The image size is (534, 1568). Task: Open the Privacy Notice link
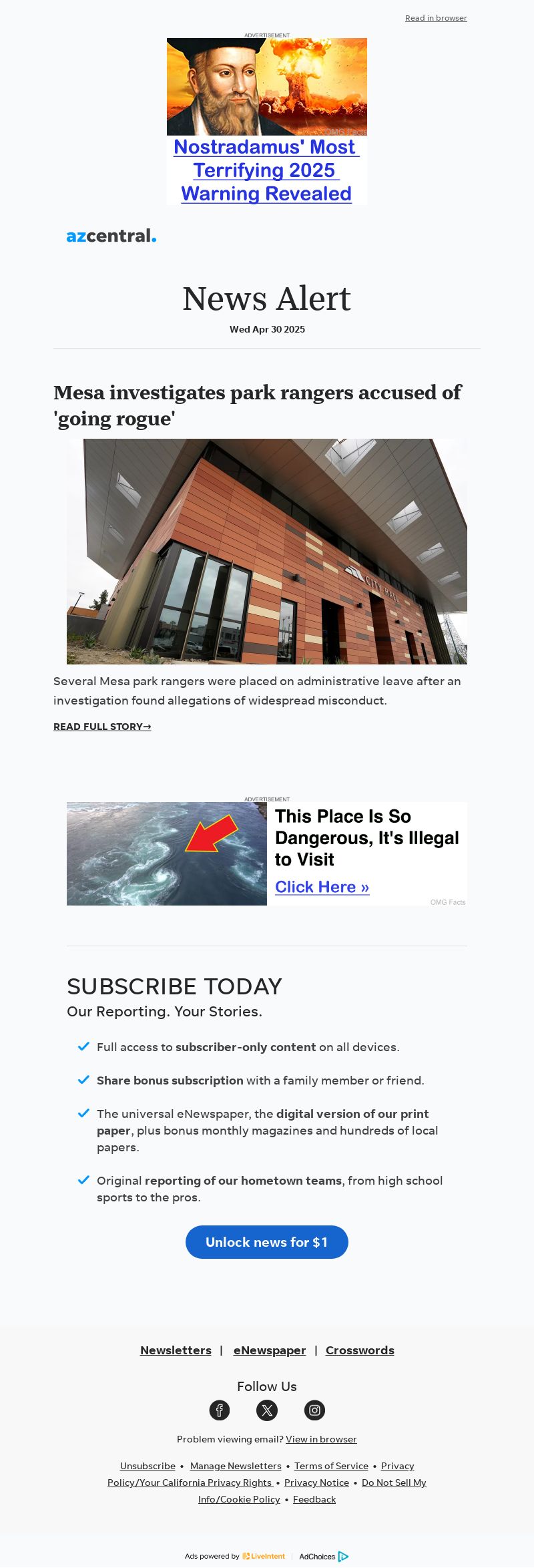pyautogui.click(x=316, y=1483)
